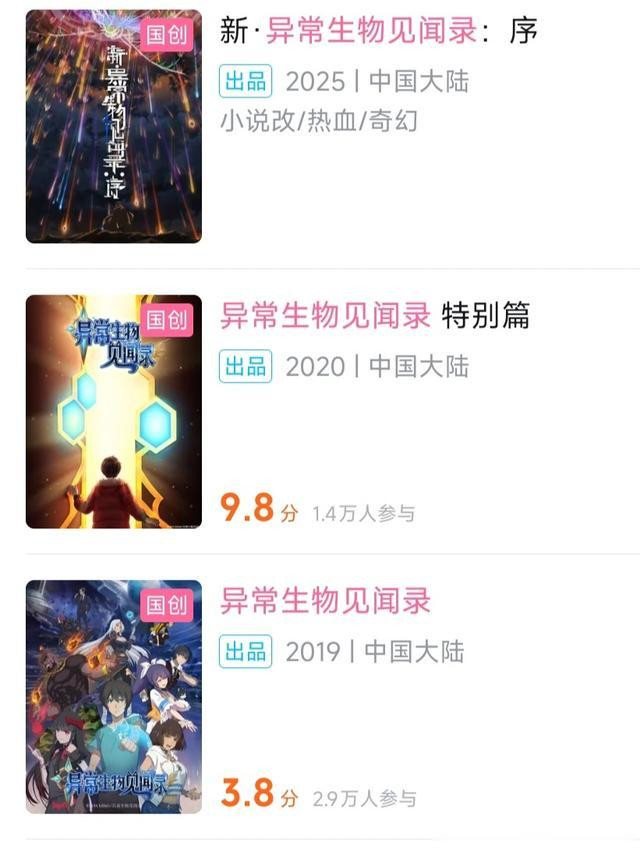Open 异常生物见闻录 特别篇 rated 9.8

[x=374, y=316]
